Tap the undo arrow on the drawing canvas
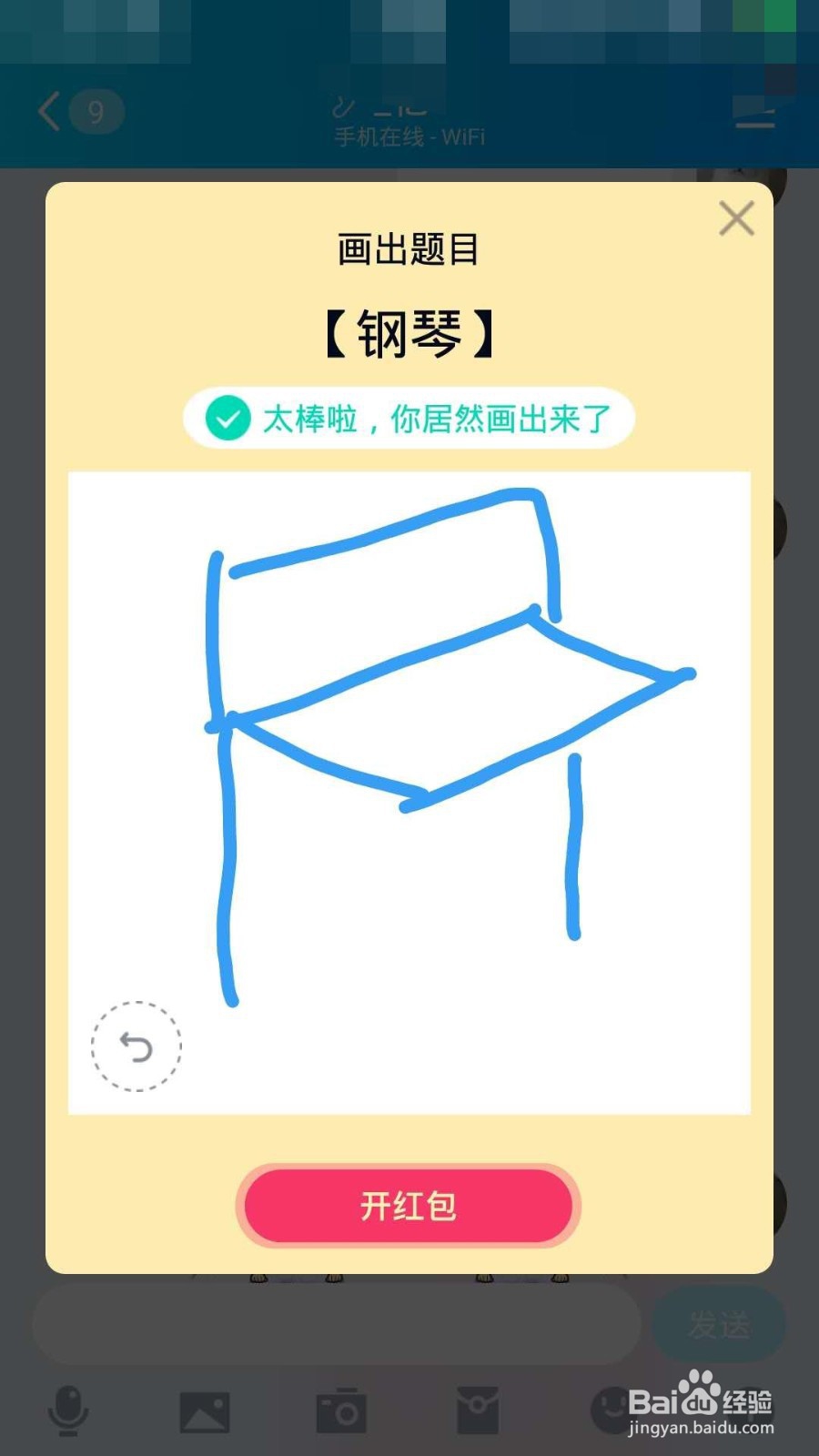 tap(136, 1046)
